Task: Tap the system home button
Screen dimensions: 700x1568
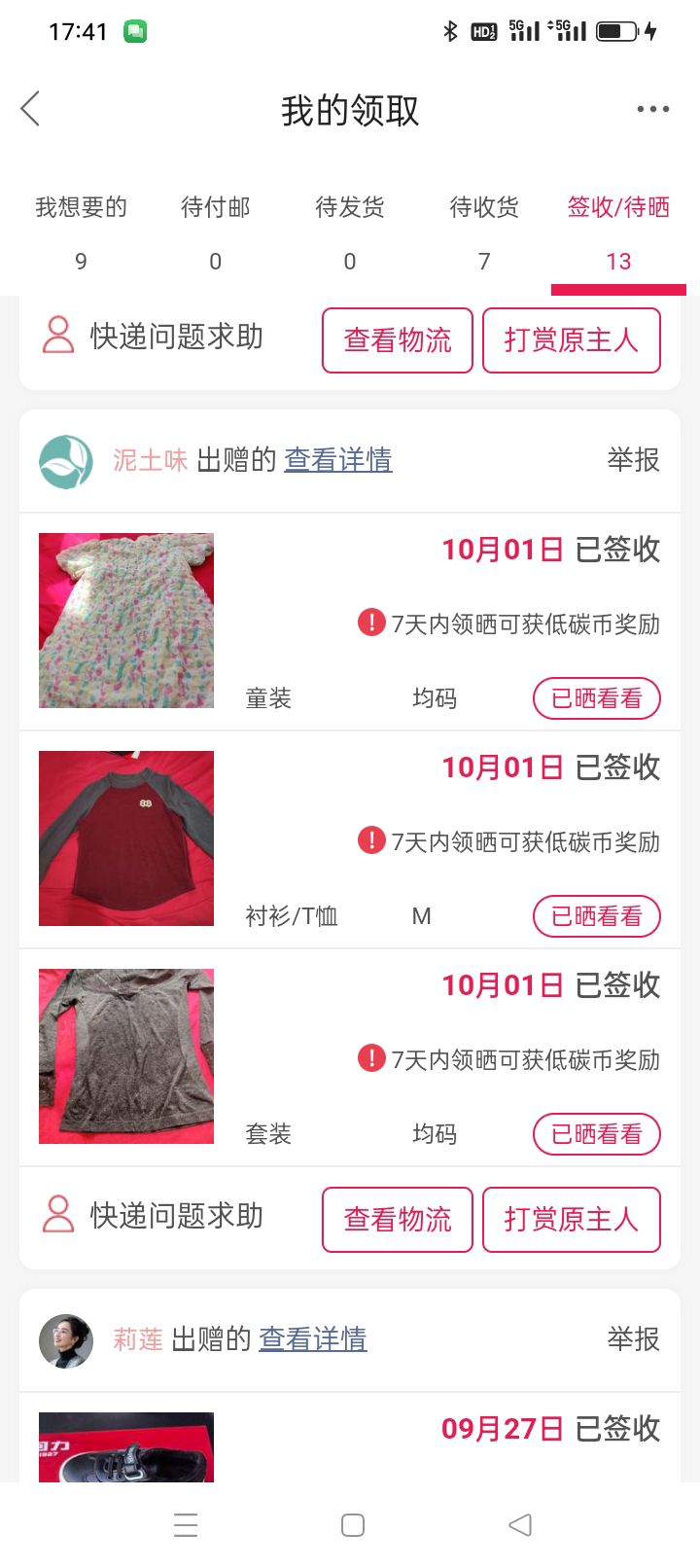Action: (x=352, y=1524)
